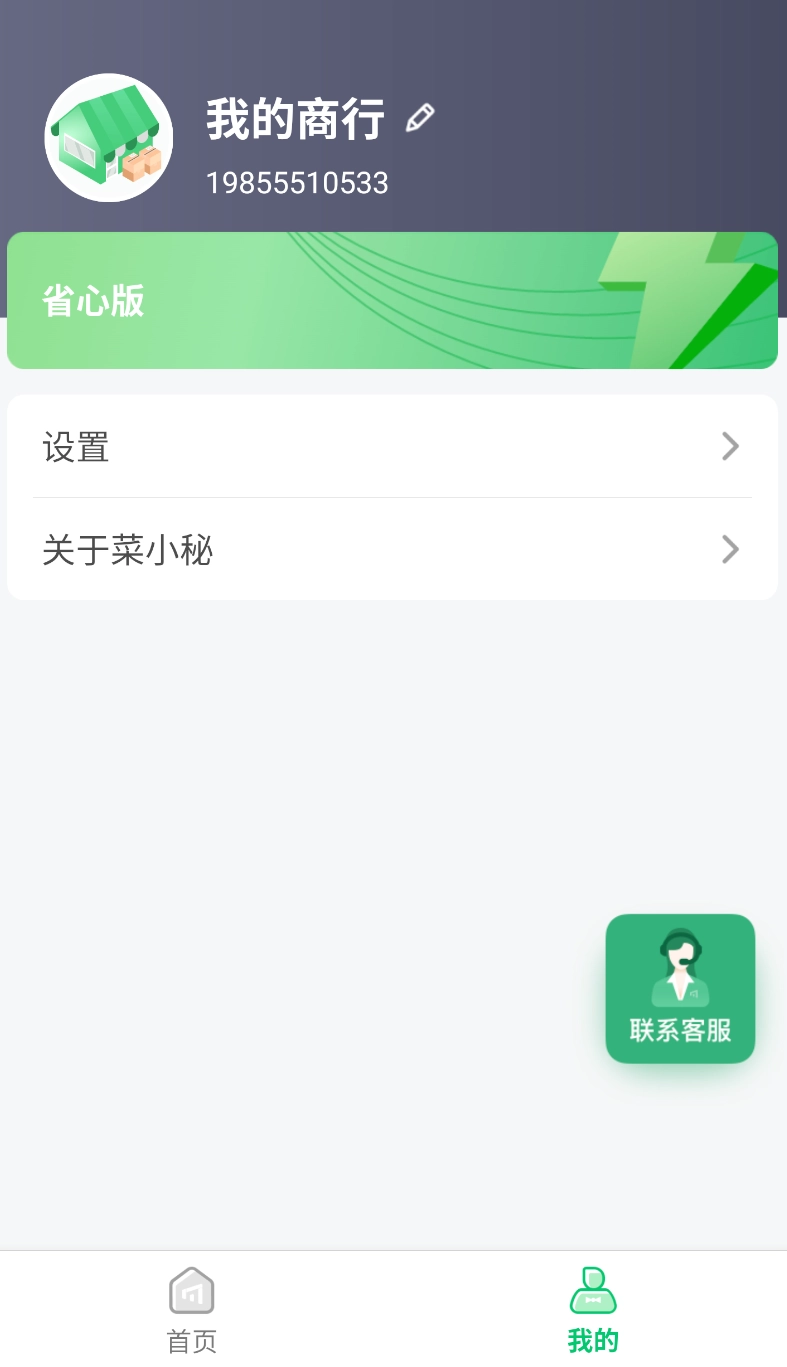Switch to the 首页 tab
787x1367 pixels.
click(190, 1310)
